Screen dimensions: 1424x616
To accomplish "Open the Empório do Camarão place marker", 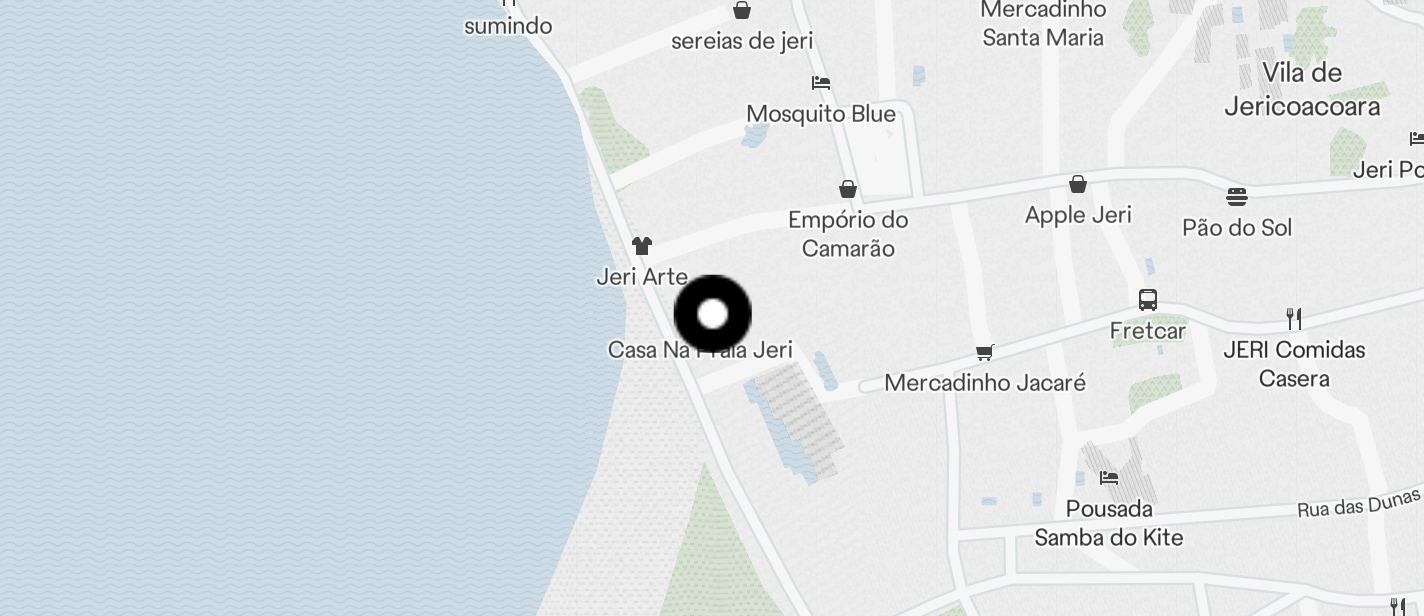I will pyautogui.click(x=848, y=189).
